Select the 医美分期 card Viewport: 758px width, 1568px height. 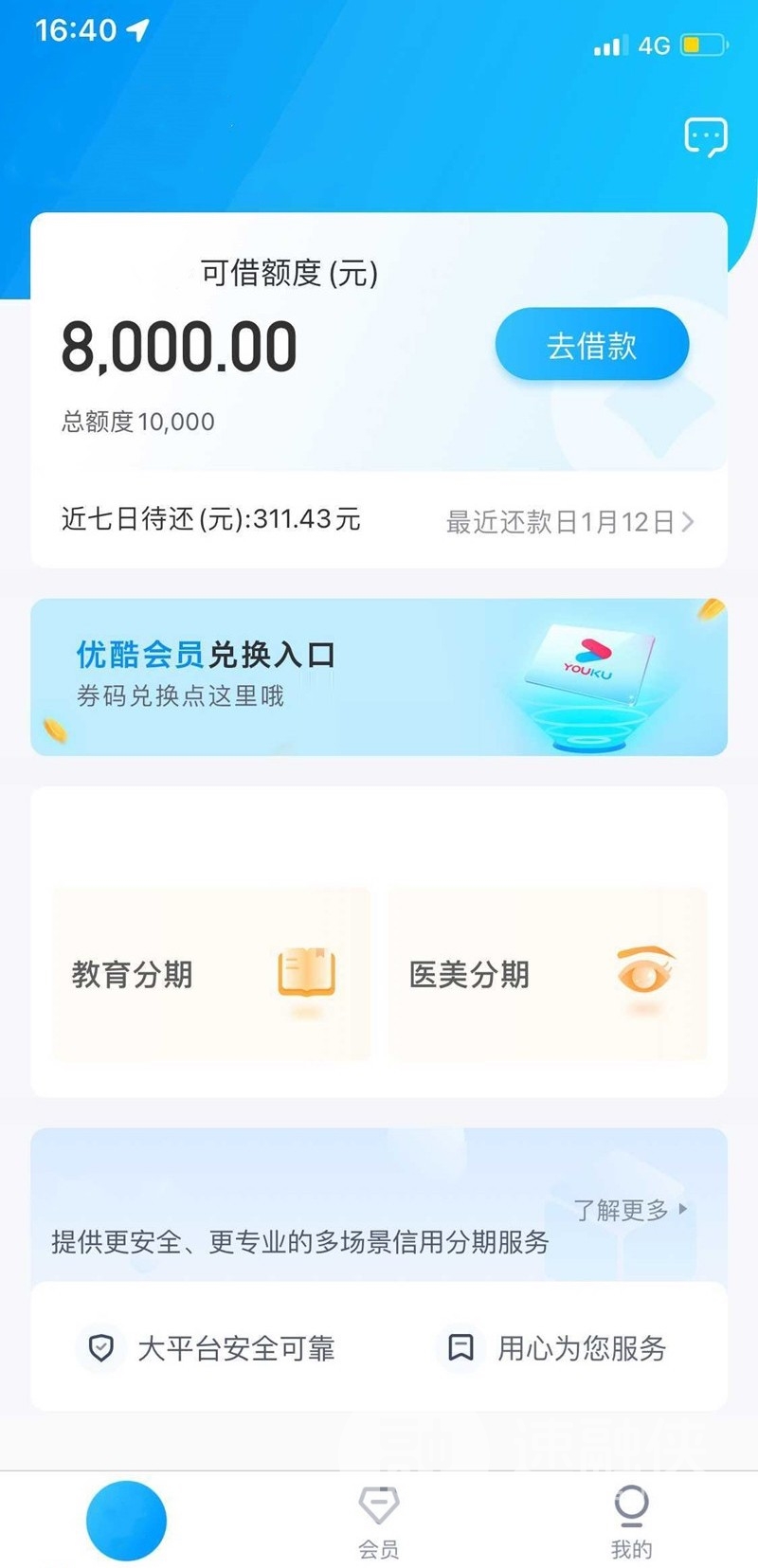[548, 973]
